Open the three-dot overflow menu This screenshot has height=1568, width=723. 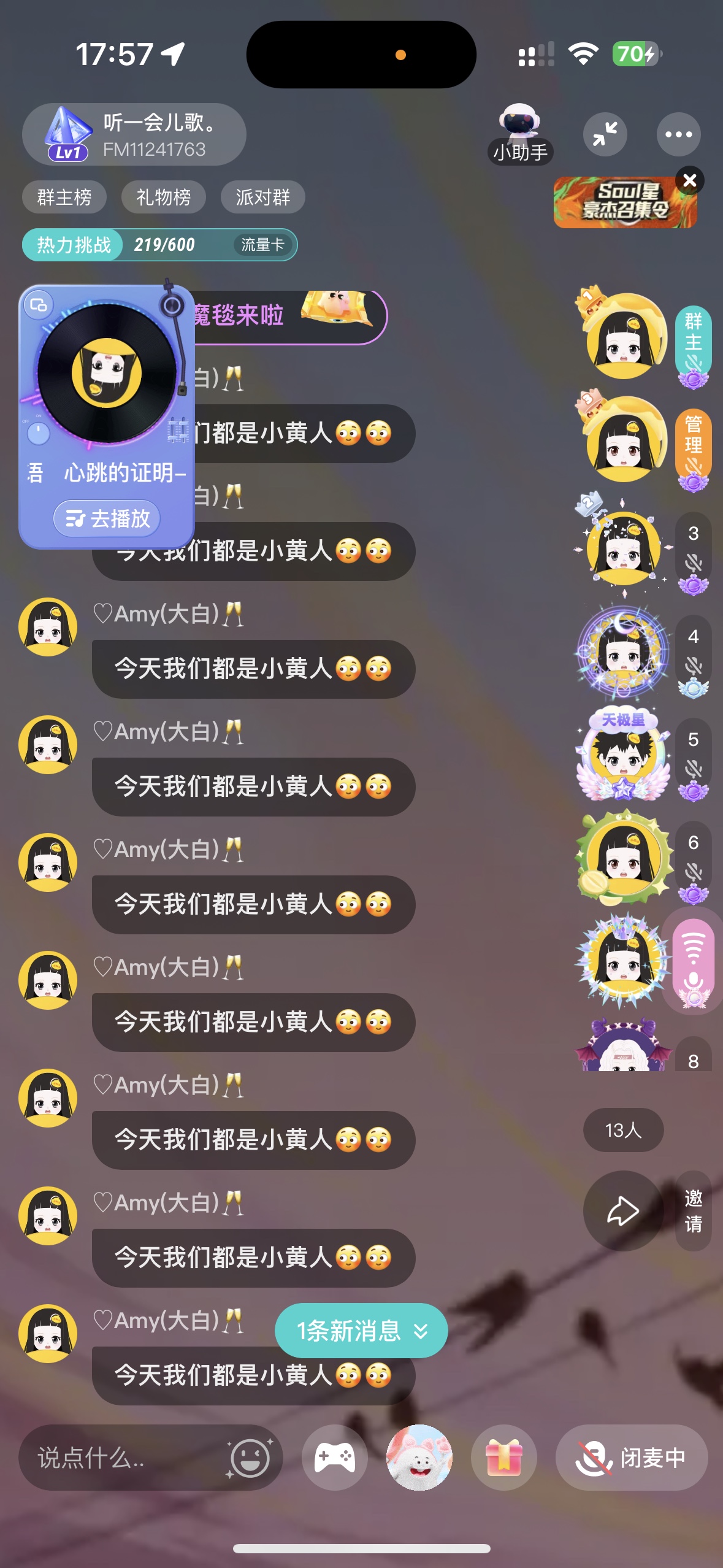pyautogui.click(x=678, y=134)
